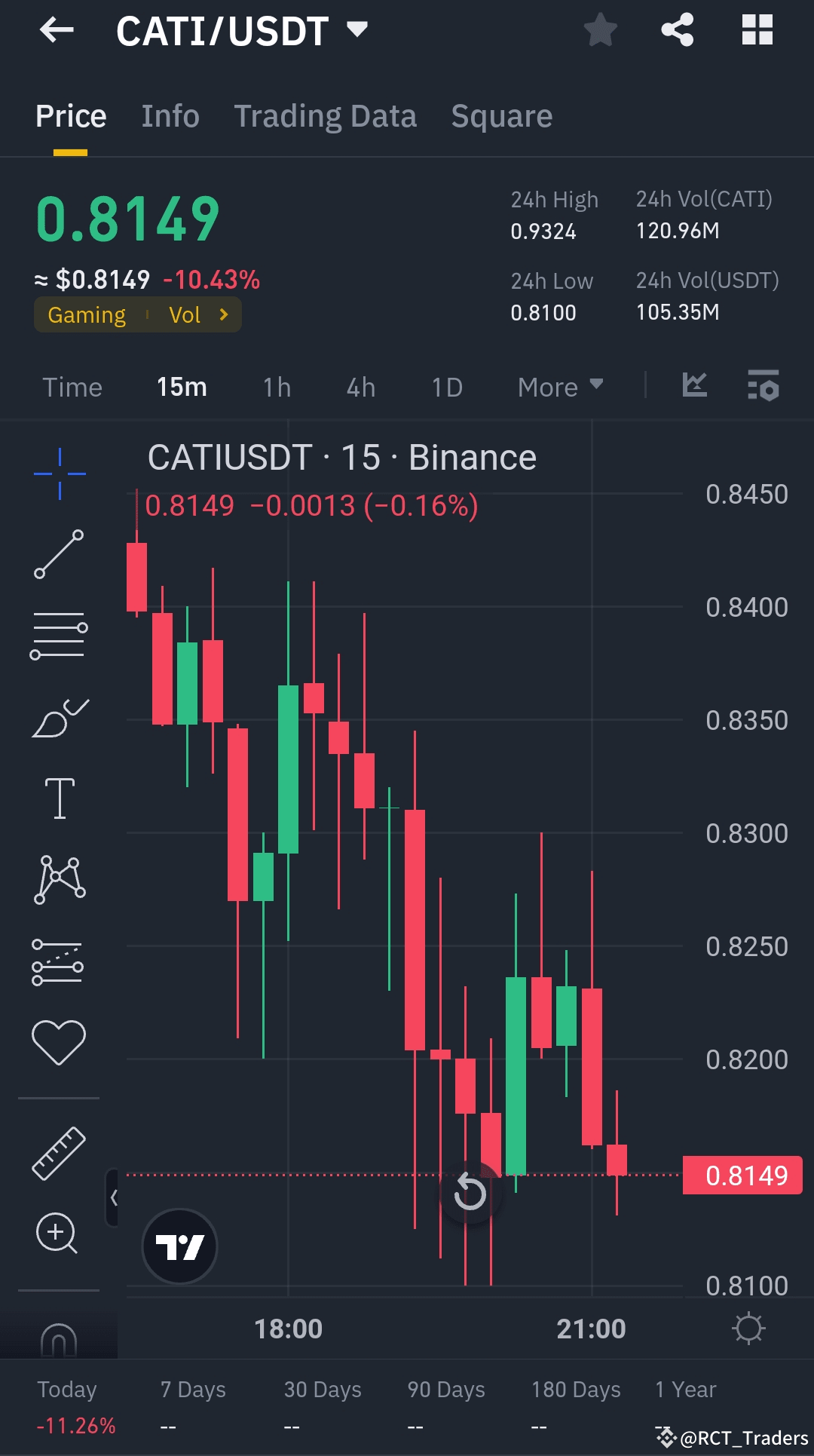This screenshot has height=1456, width=814.
Task: Add CATI/USDT to favorites with the star
Action: (600, 31)
